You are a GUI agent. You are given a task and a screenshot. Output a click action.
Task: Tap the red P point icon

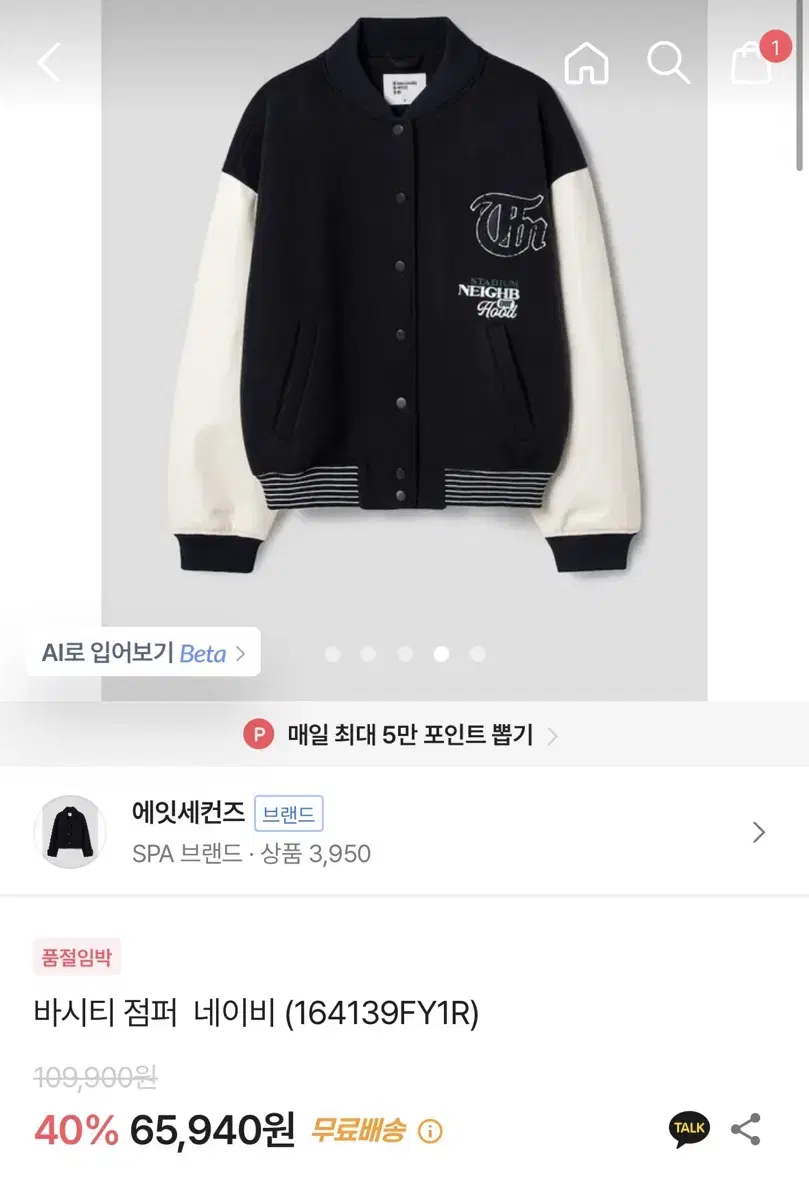click(259, 734)
